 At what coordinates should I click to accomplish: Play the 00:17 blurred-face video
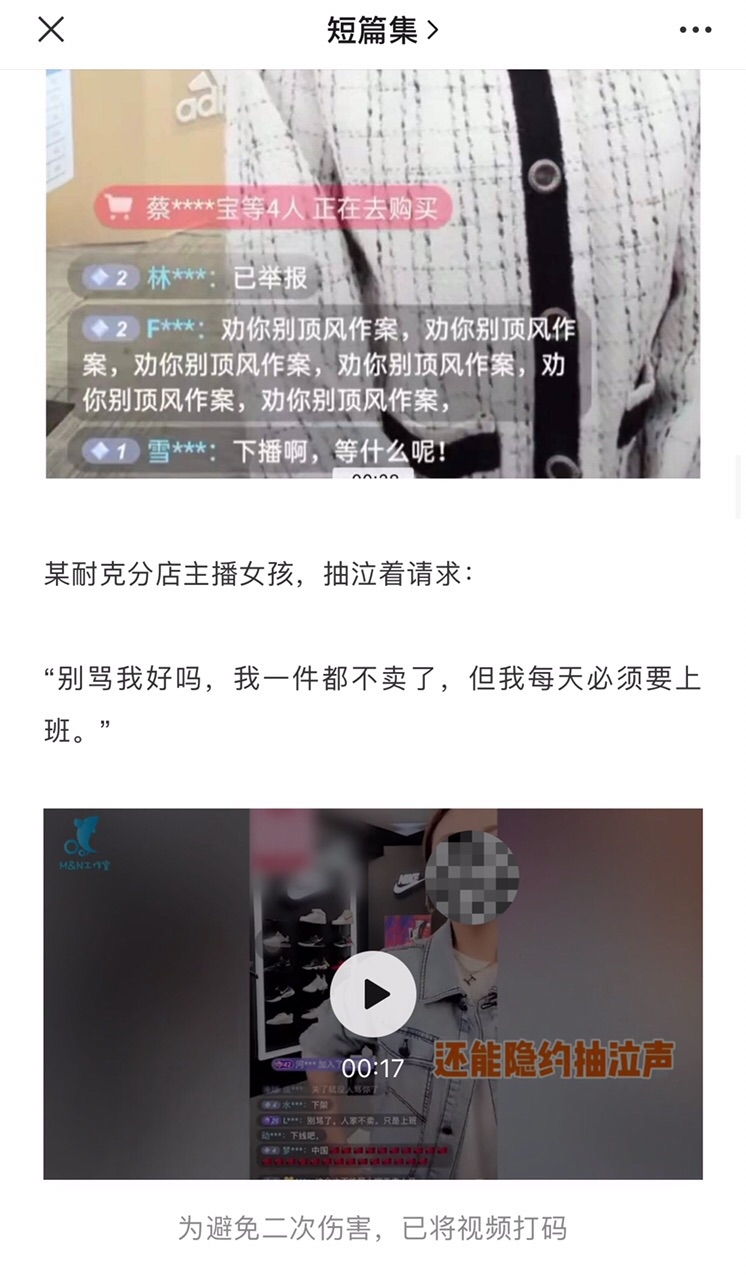tap(373, 993)
